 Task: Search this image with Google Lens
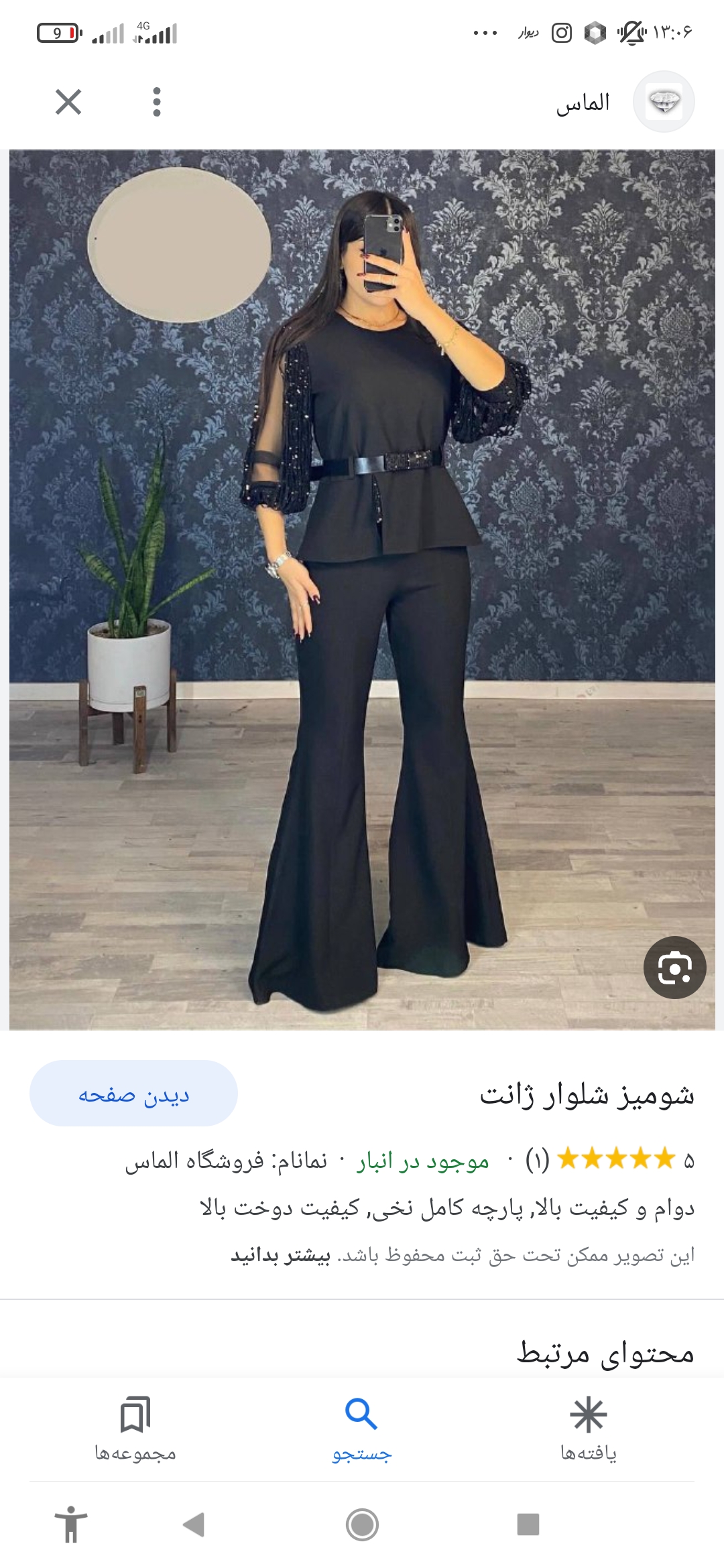[x=674, y=968]
